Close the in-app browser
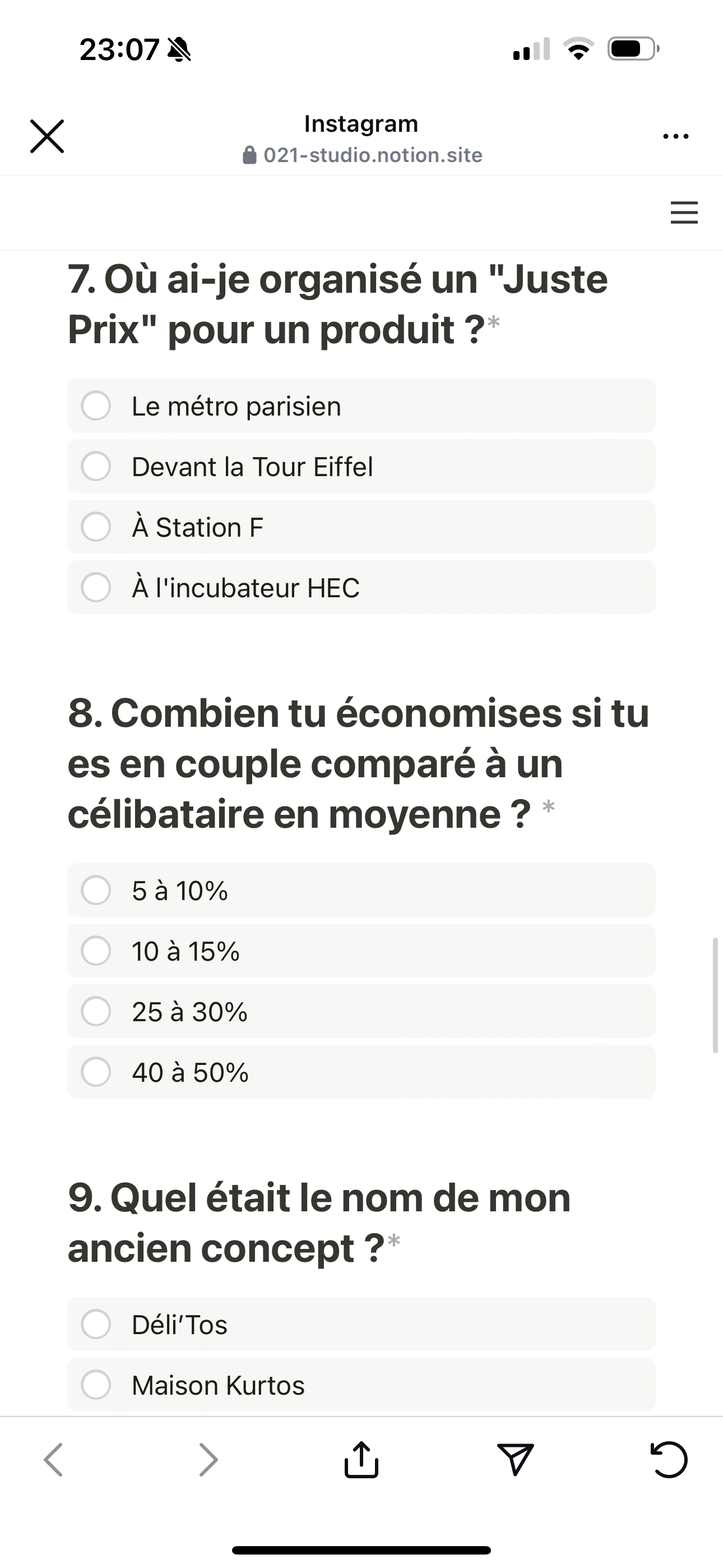This screenshot has width=723, height=1568. coord(47,136)
